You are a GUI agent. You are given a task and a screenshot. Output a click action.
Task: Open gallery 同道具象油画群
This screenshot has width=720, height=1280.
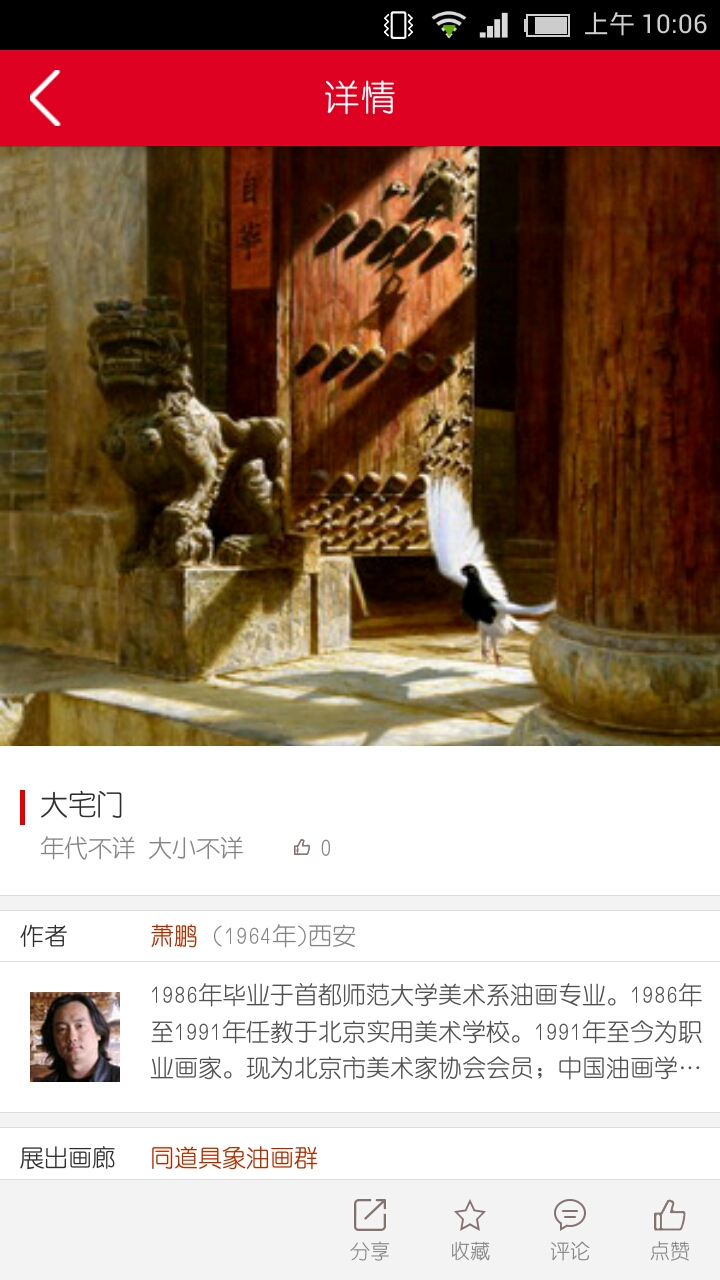point(234,1158)
